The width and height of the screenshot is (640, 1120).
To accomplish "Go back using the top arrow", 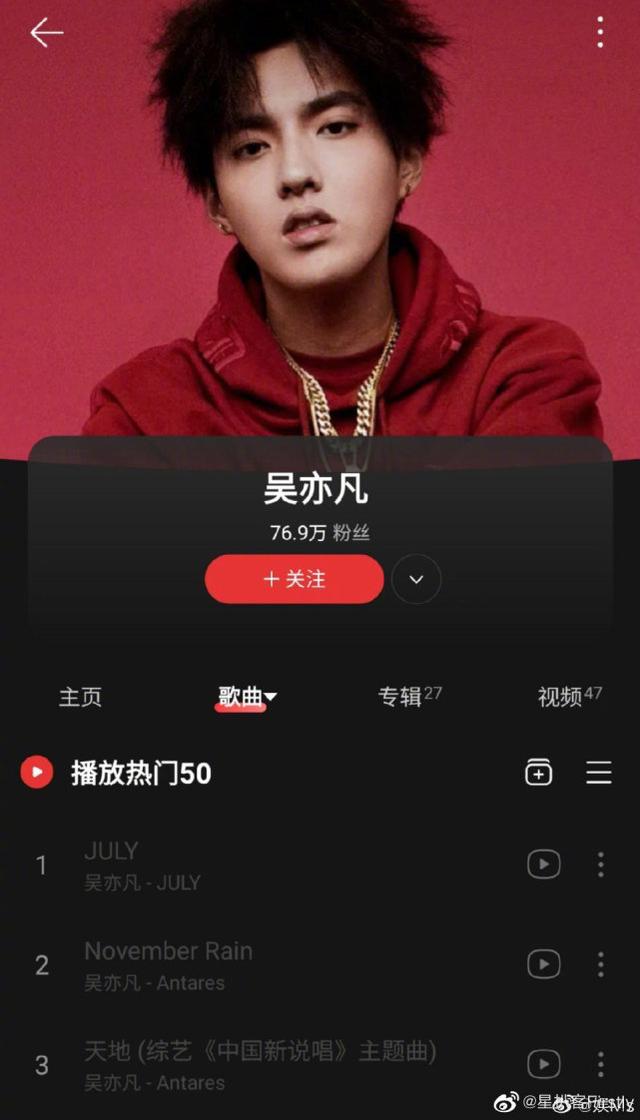I will 46,33.
